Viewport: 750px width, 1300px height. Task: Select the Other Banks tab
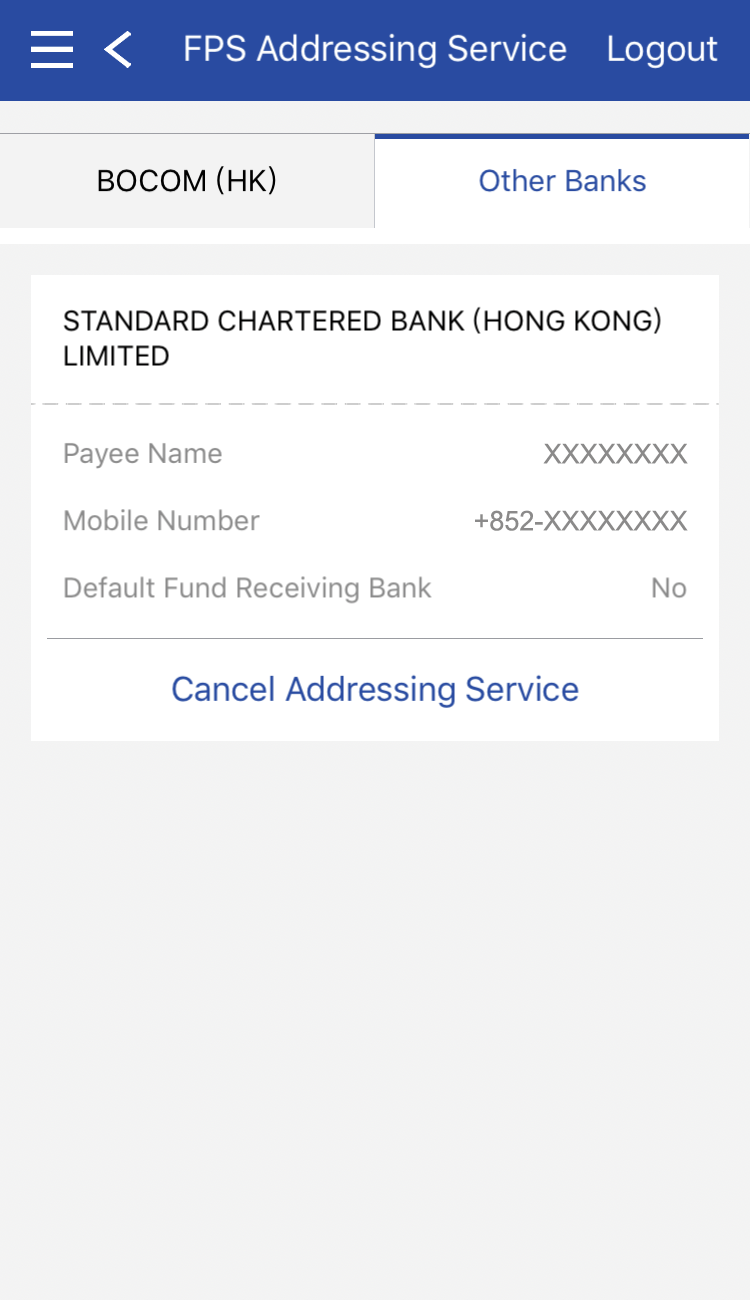pyautogui.click(x=562, y=181)
